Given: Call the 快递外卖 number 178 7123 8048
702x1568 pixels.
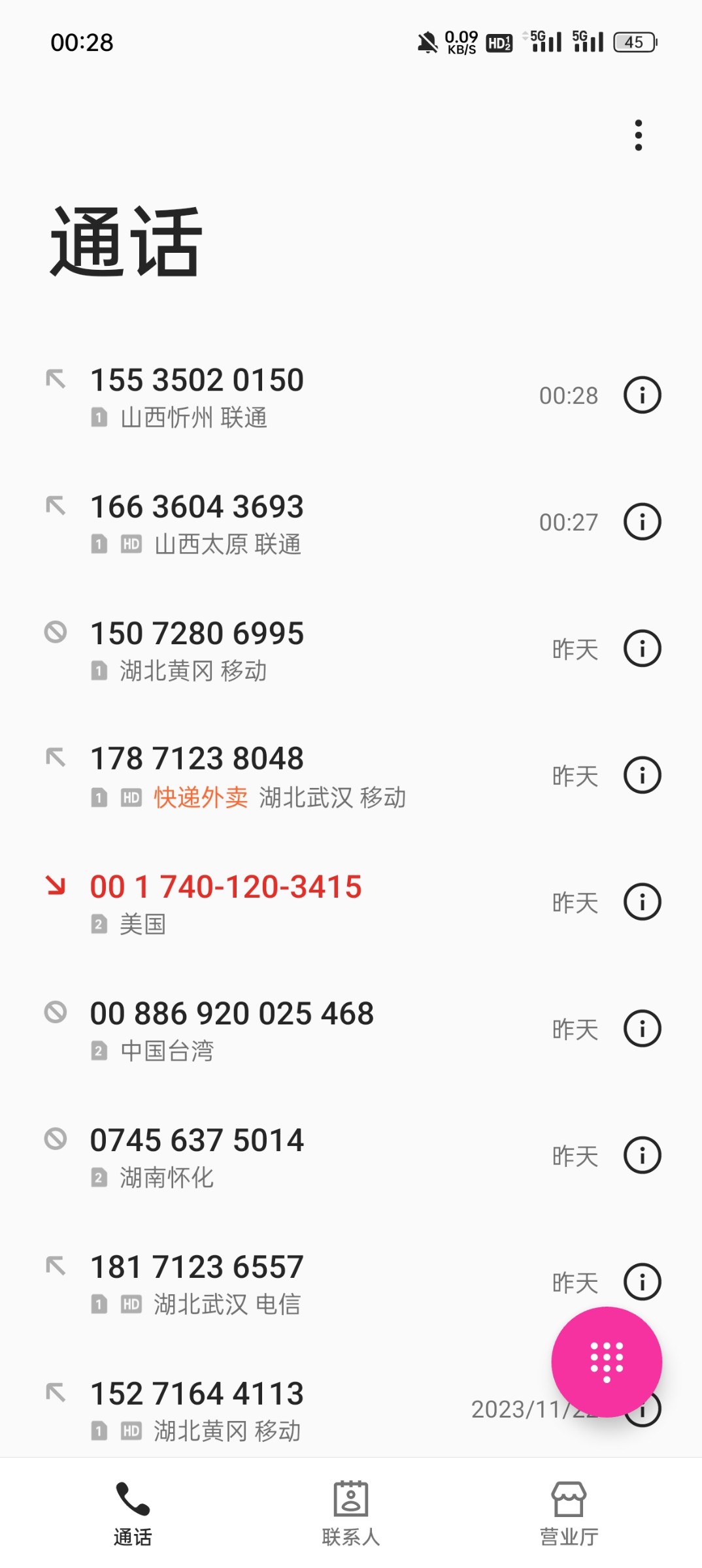Looking at the screenshot, I should pos(261,776).
